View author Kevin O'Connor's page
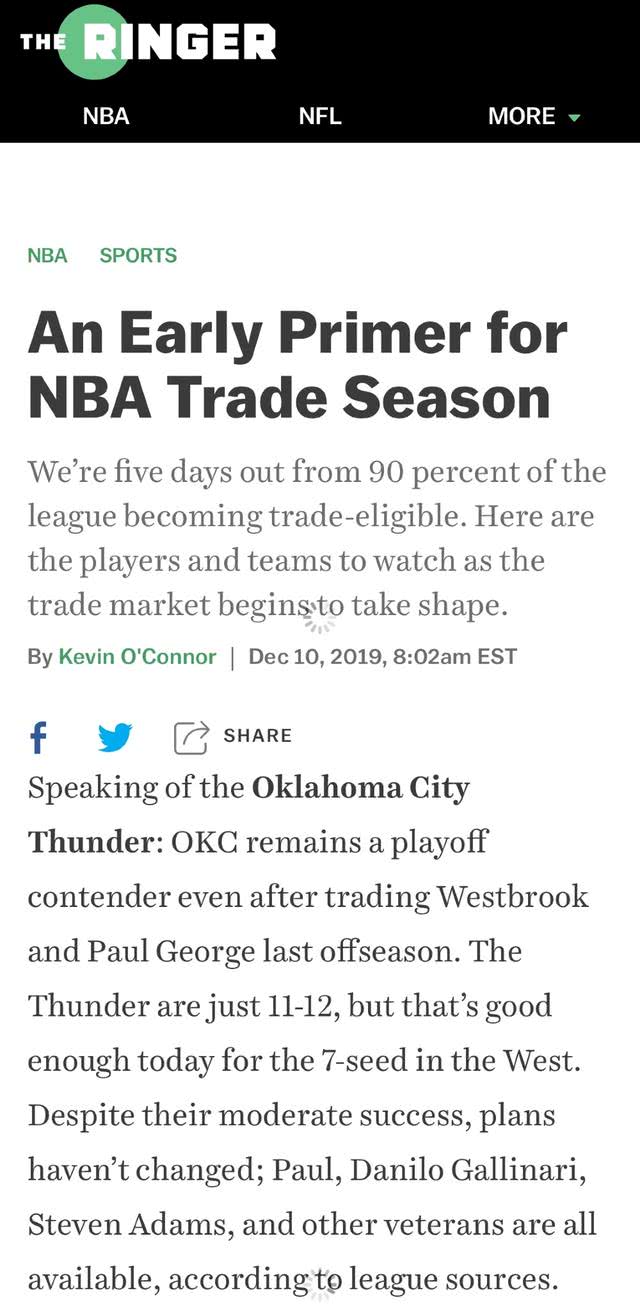This screenshot has width=640, height=1307. click(137, 657)
